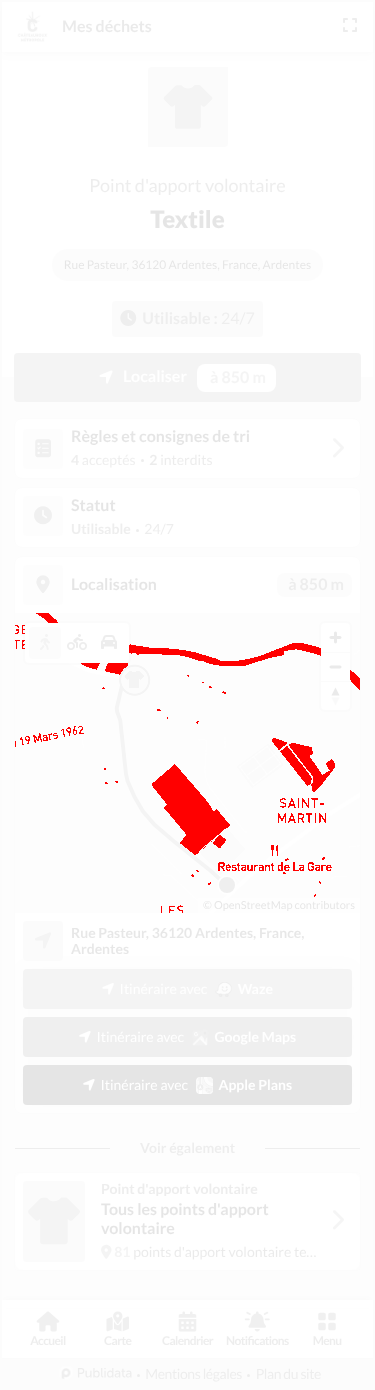
Task: Open the Statut row
Action: click(187, 516)
